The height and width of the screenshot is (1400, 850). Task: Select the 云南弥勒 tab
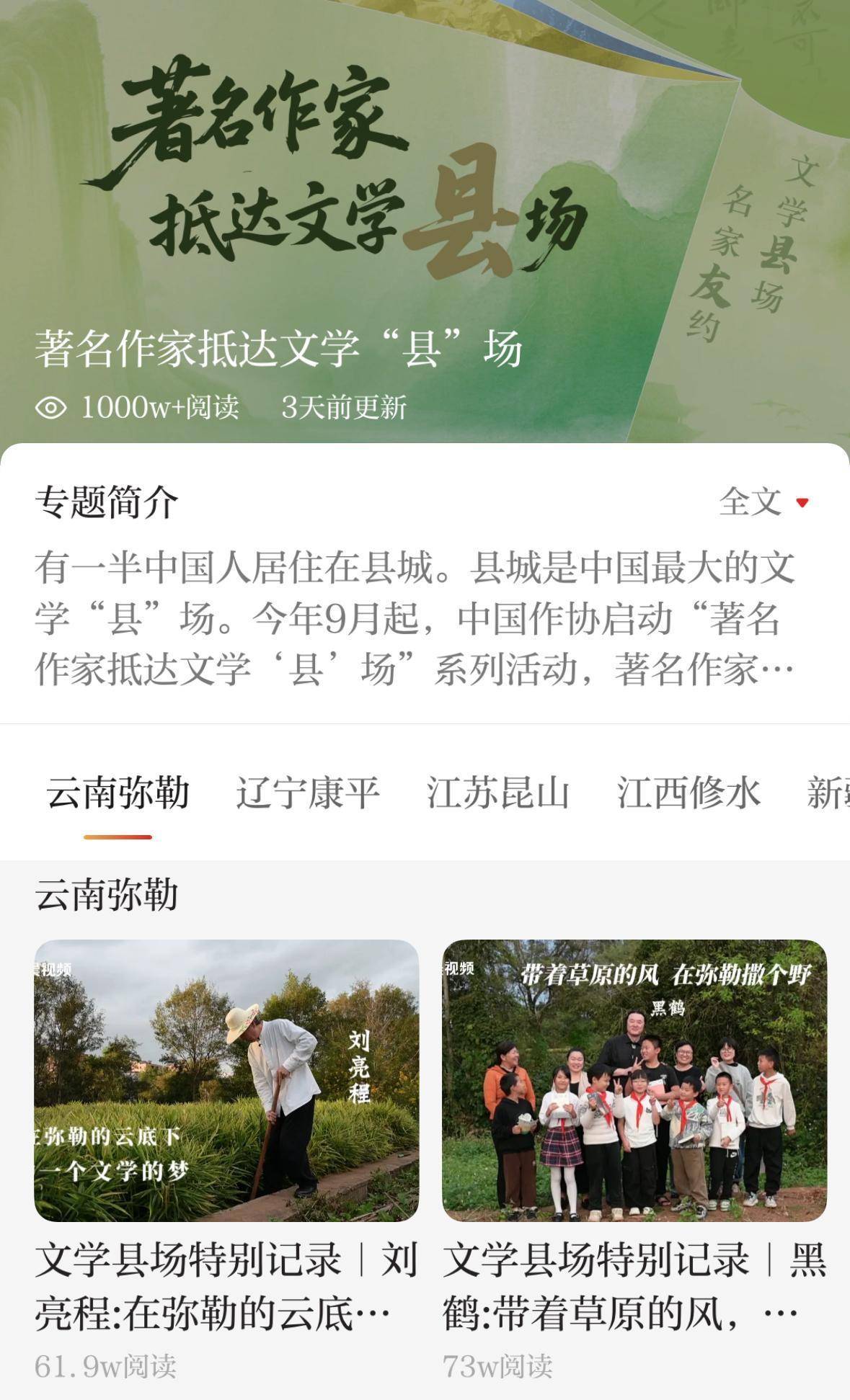[x=118, y=793]
